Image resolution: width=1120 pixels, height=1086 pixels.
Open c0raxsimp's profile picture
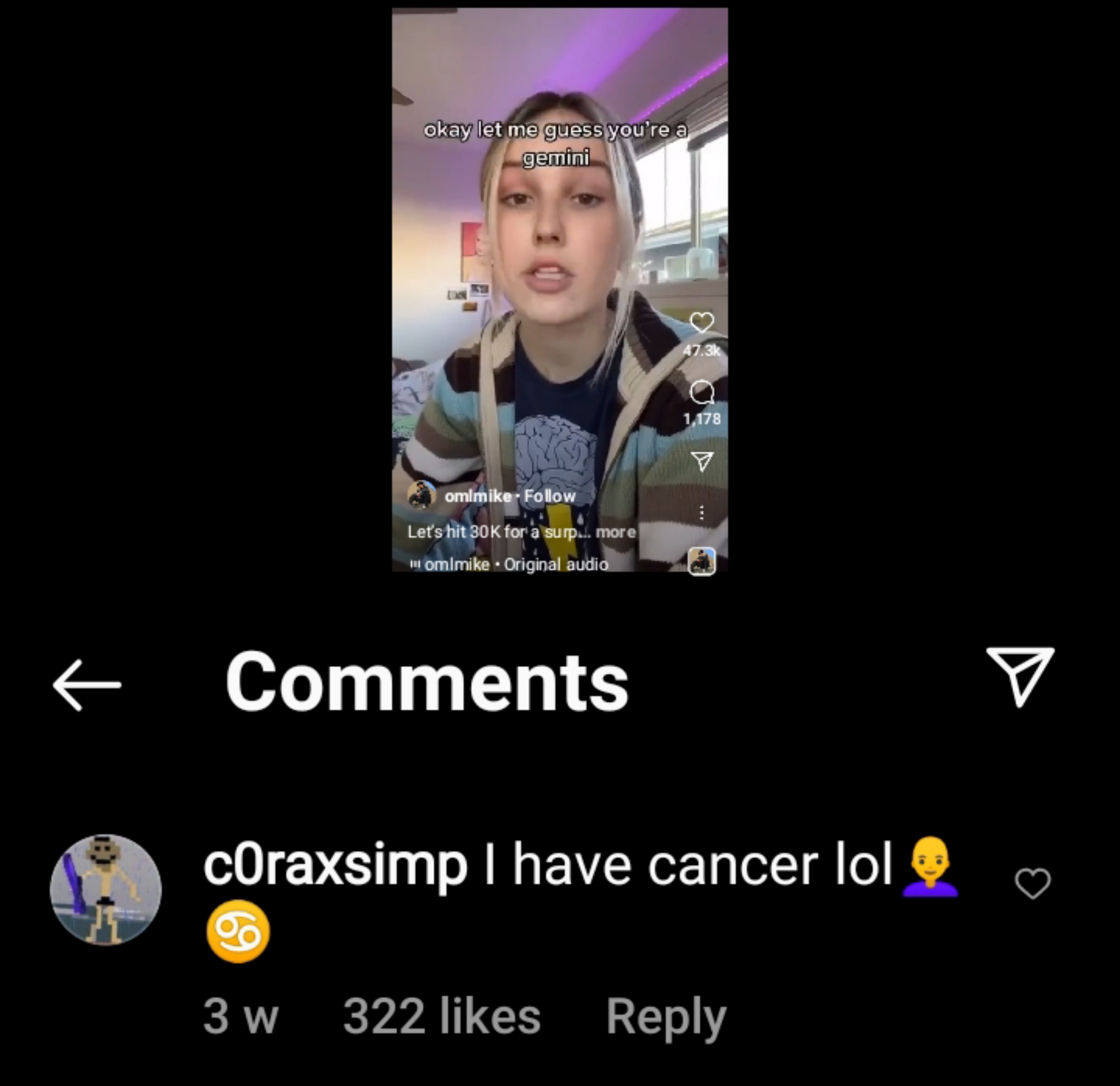point(106,890)
